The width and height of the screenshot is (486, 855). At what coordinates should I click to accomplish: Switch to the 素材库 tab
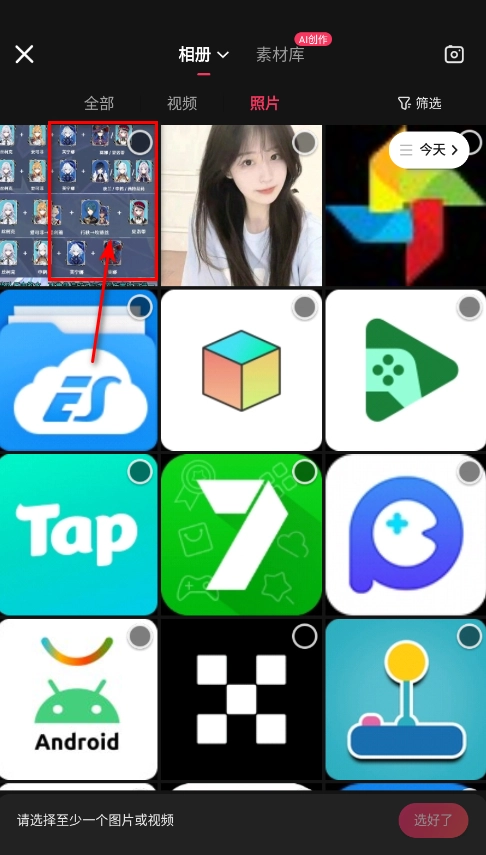click(x=280, y=55)
